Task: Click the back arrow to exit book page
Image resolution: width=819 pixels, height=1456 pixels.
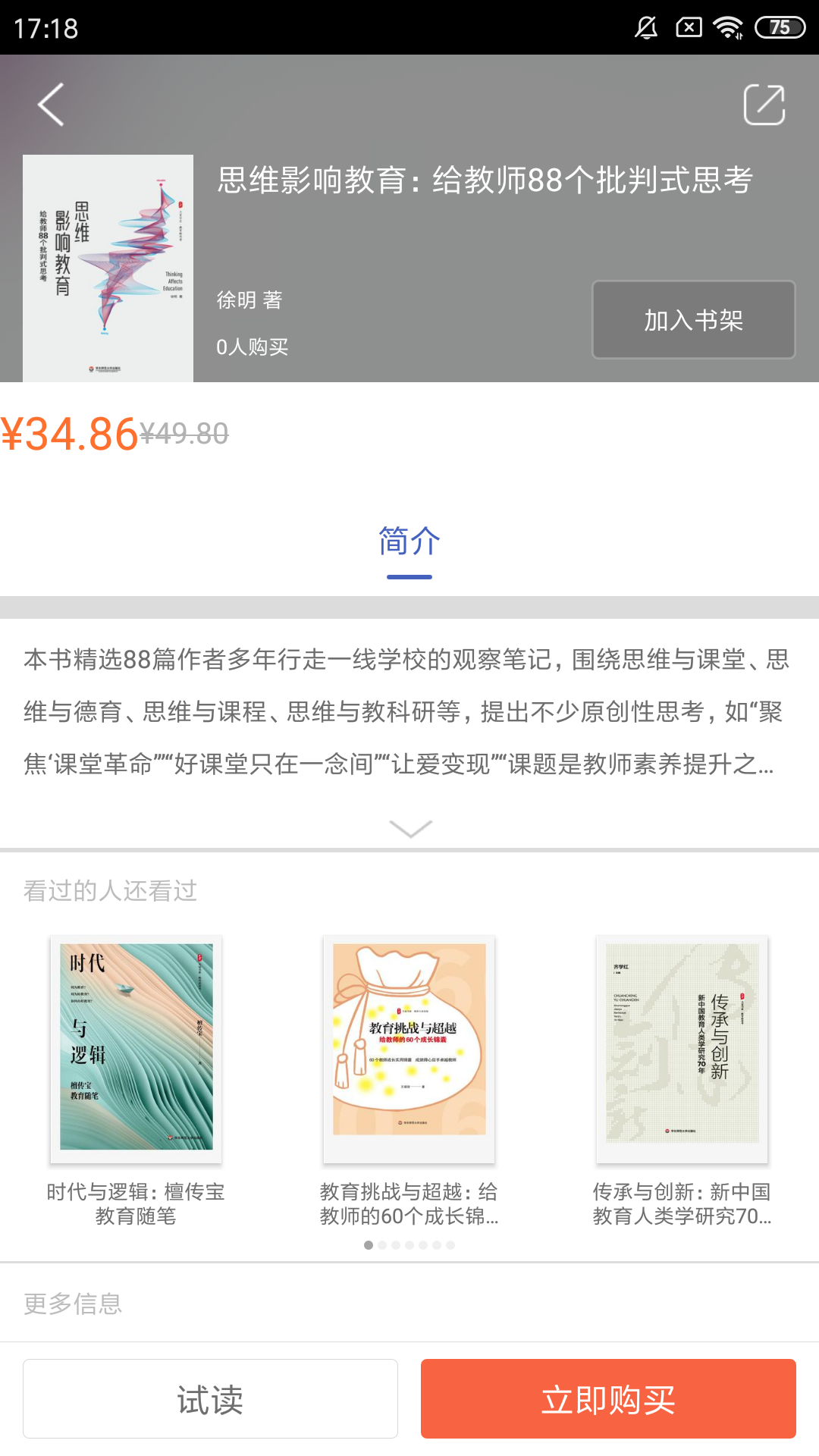Action: [x=50, y=105]
